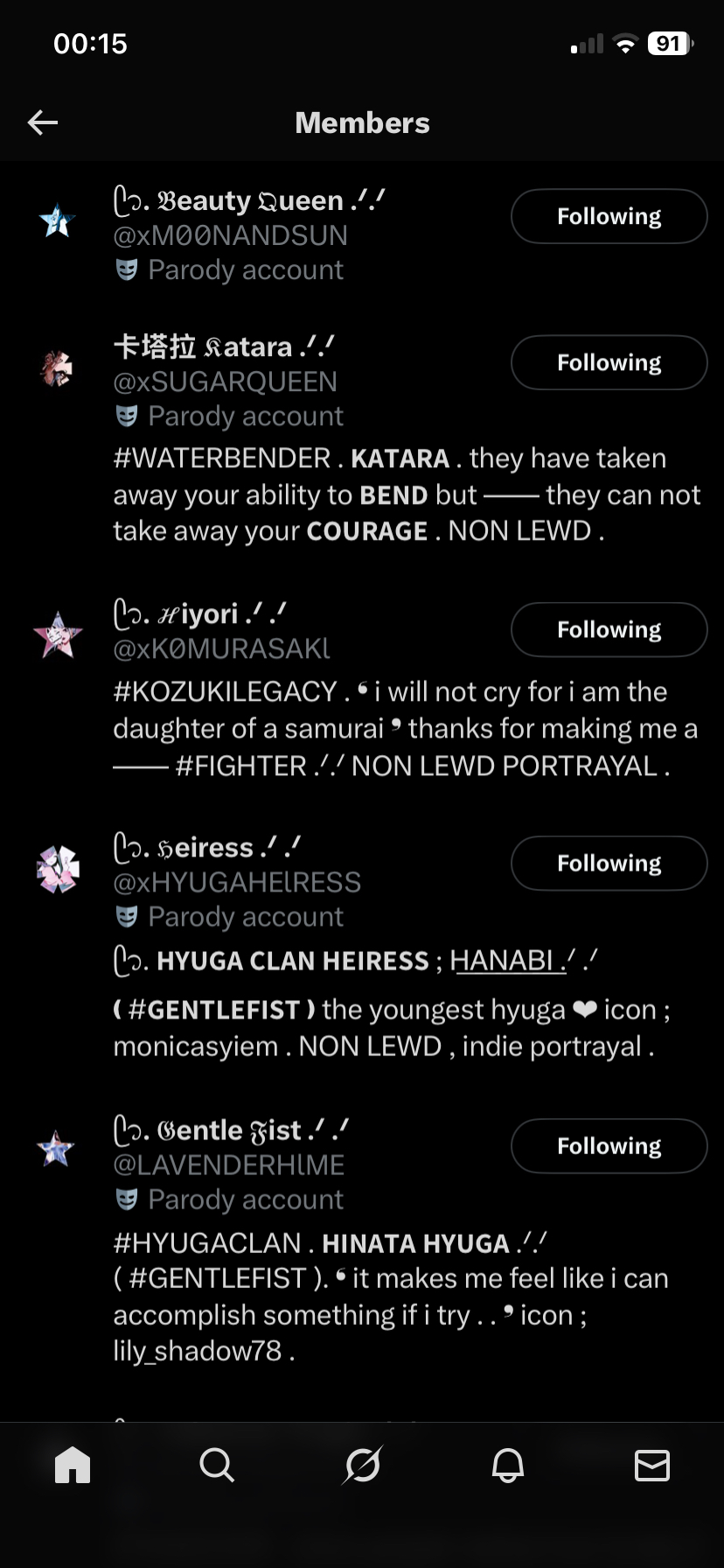Open the #WATERBENDER hashtag
Viewport: 724px width, 1568px height.
click(x=222, y=458)
